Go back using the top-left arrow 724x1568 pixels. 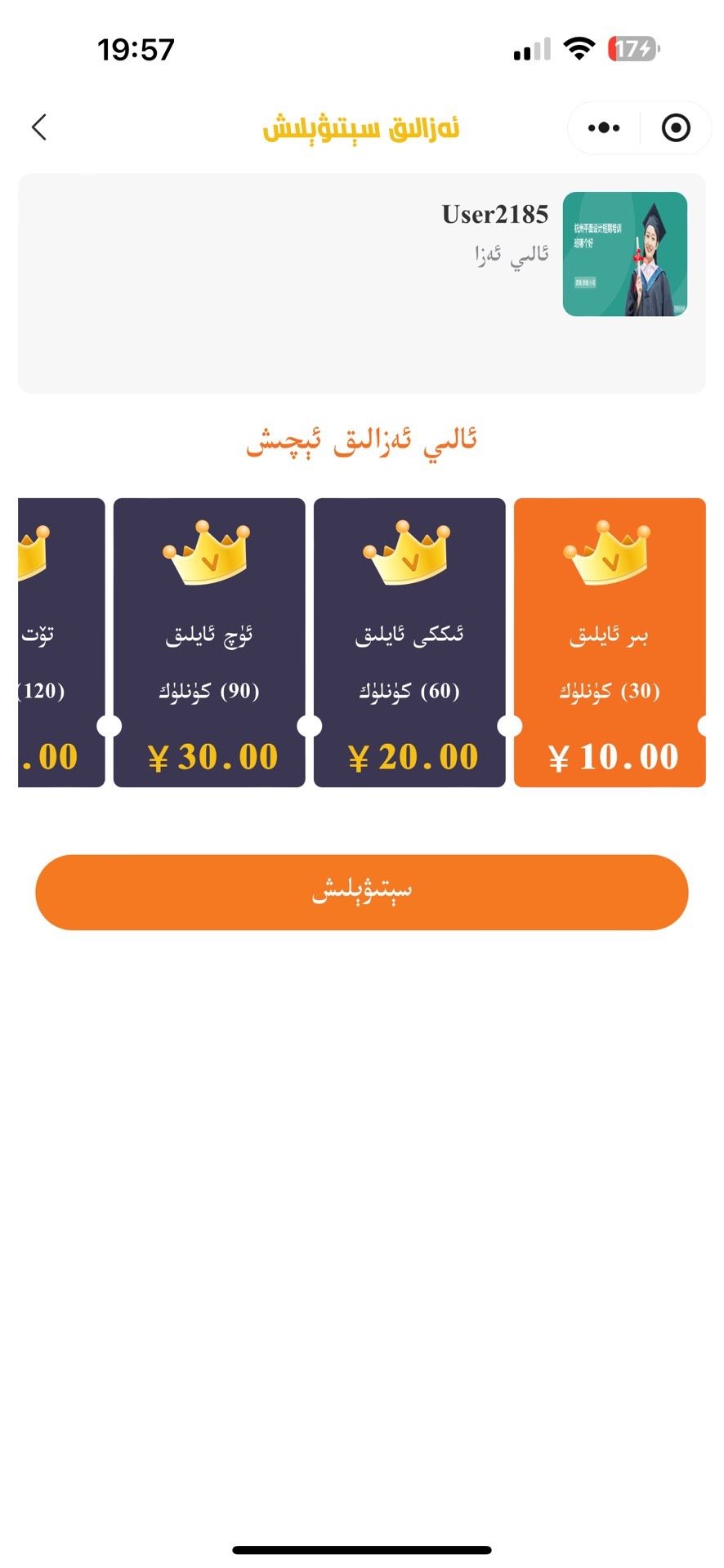tap(39, 127)
